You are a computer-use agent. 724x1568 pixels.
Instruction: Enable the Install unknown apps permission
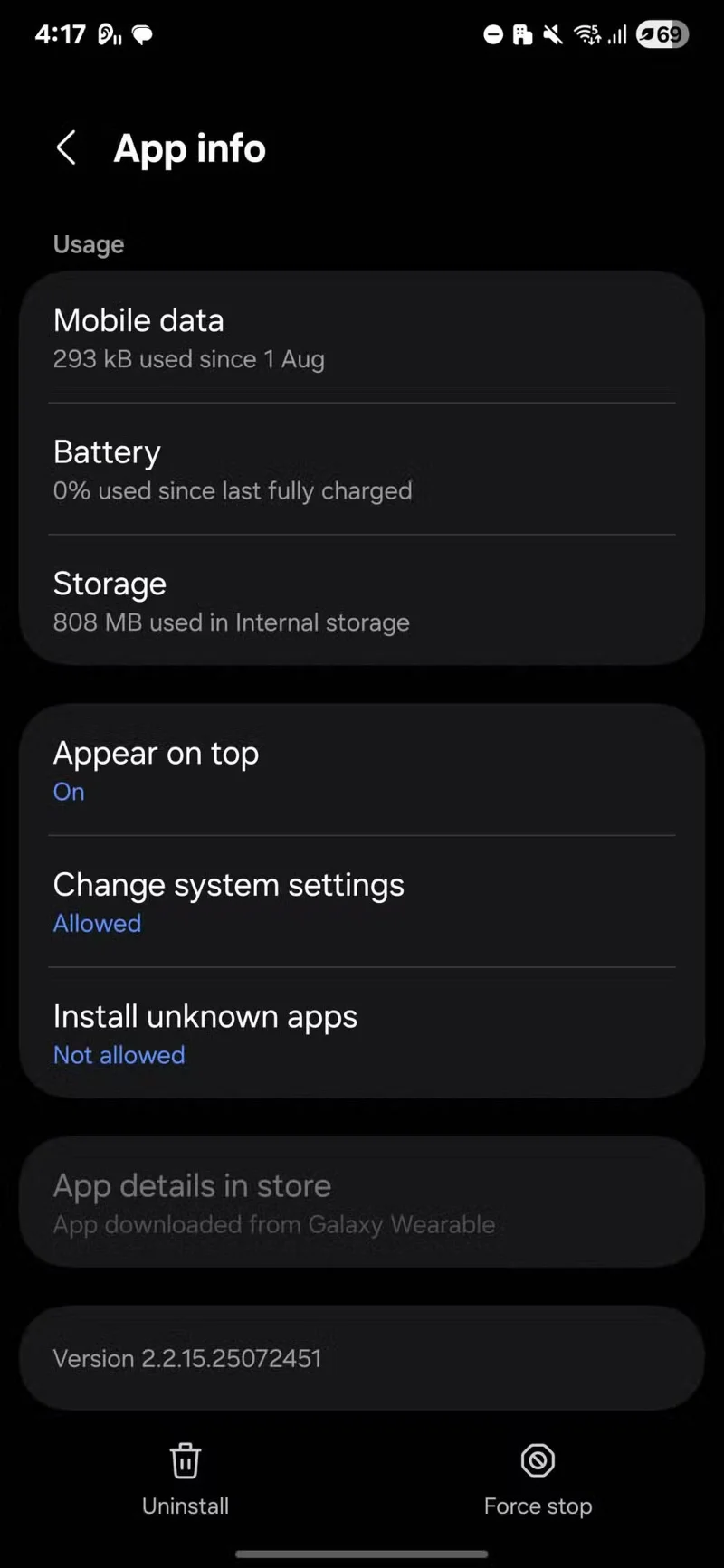pos(362,1032)
